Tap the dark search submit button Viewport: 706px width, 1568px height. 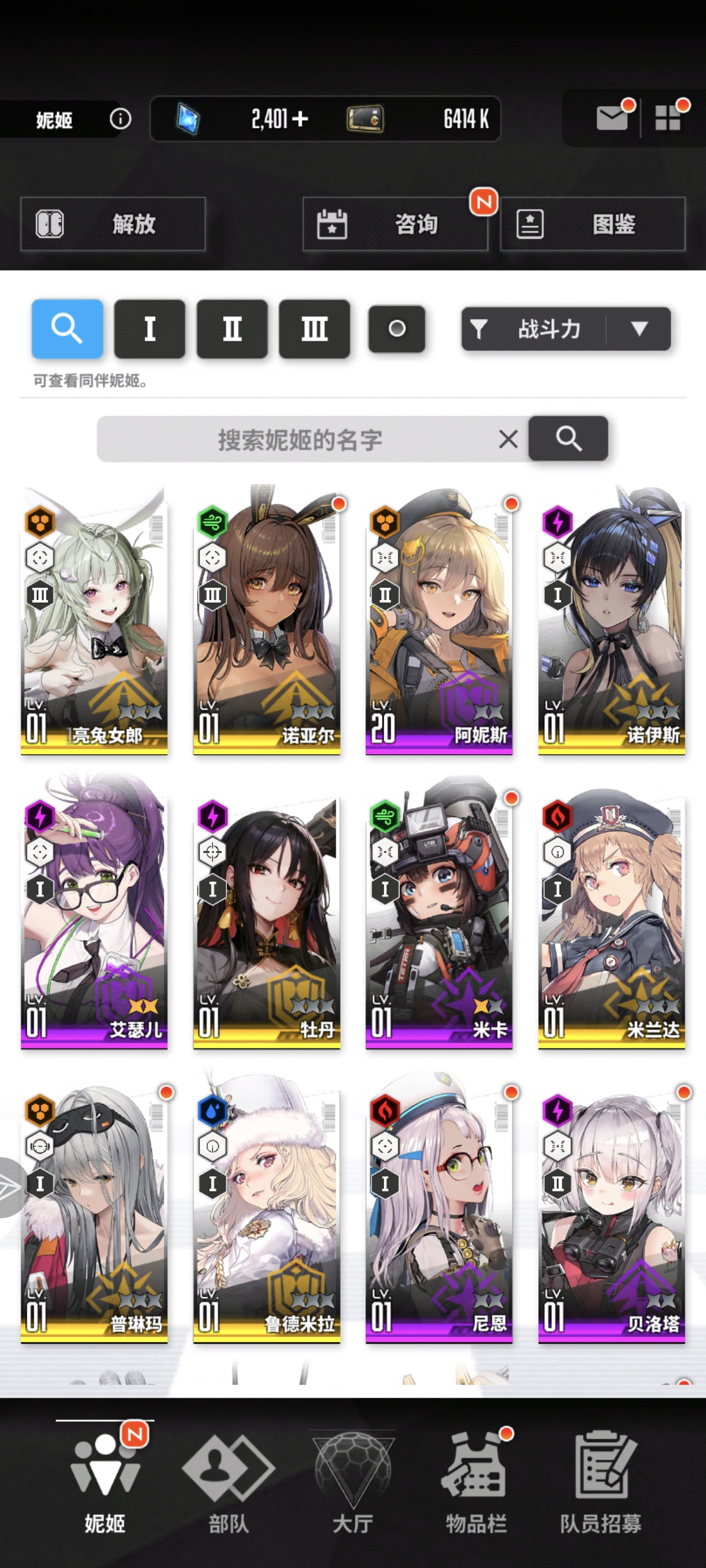(568, 438)
